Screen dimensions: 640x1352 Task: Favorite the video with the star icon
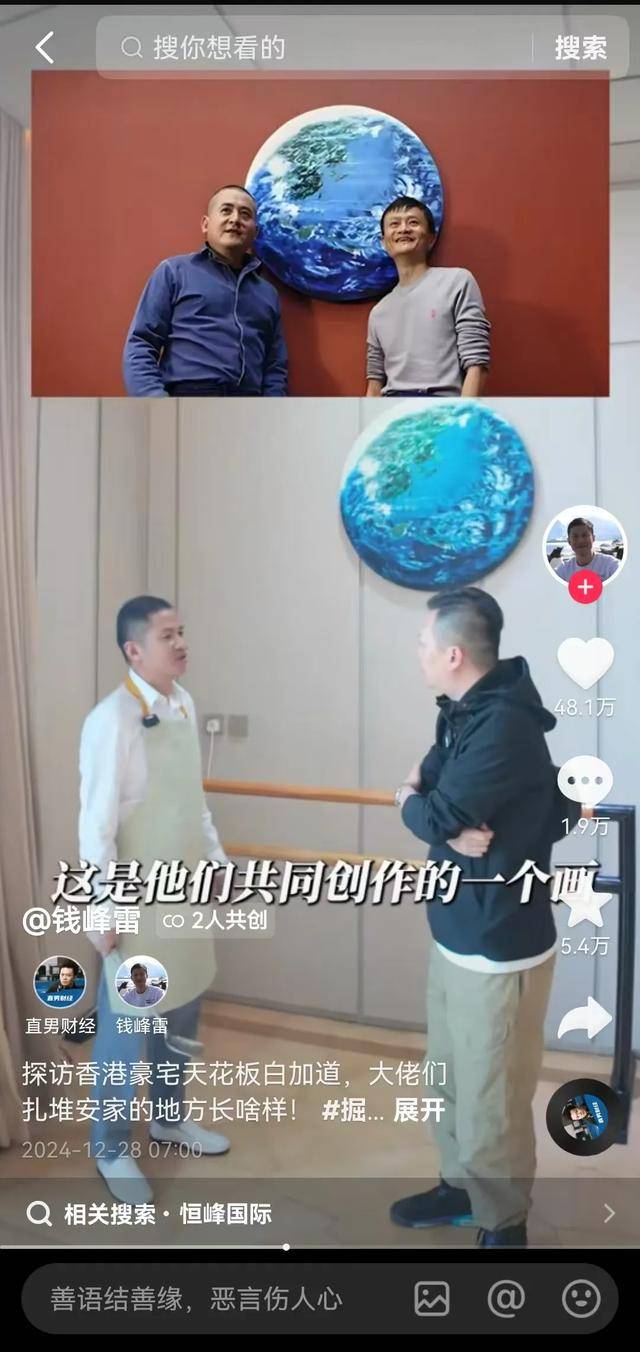[x=587, y=904]
